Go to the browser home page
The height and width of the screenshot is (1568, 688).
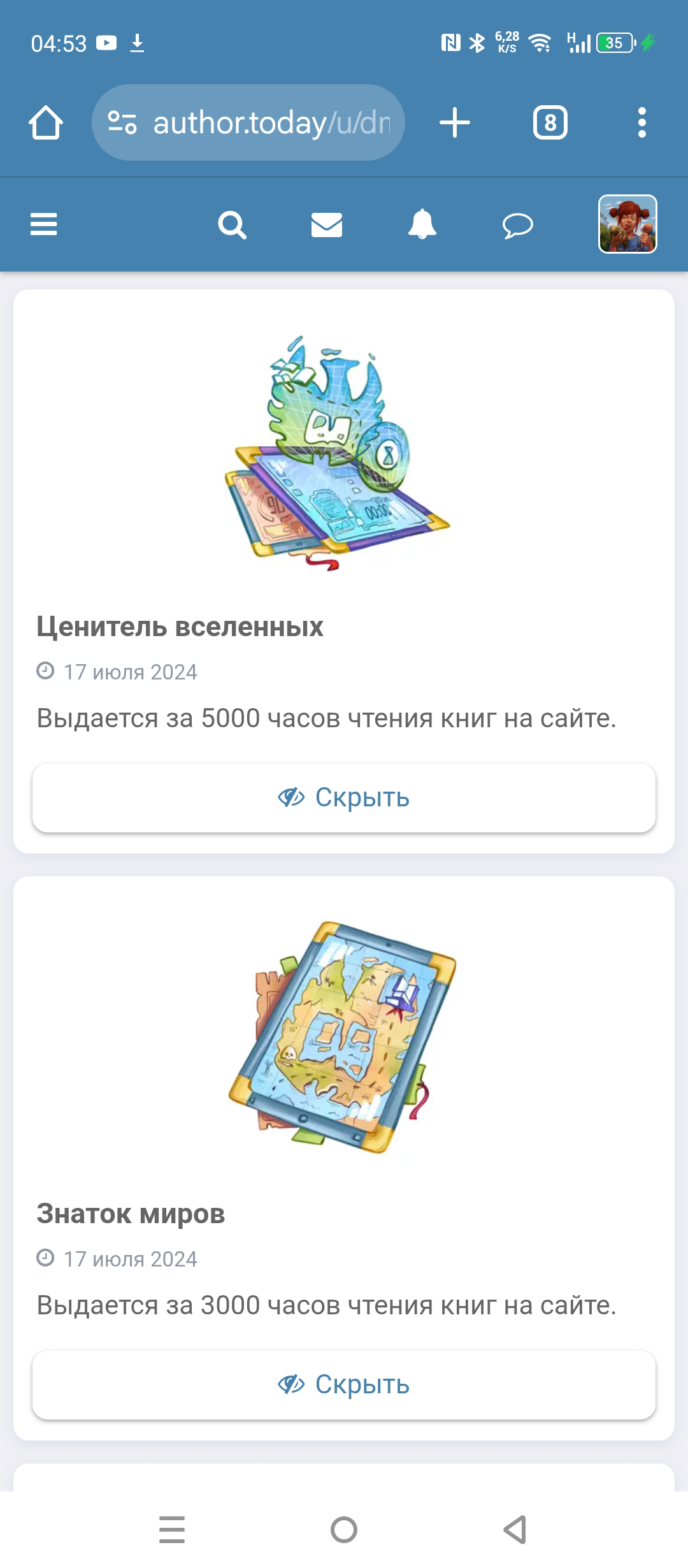tap(46, 122)
